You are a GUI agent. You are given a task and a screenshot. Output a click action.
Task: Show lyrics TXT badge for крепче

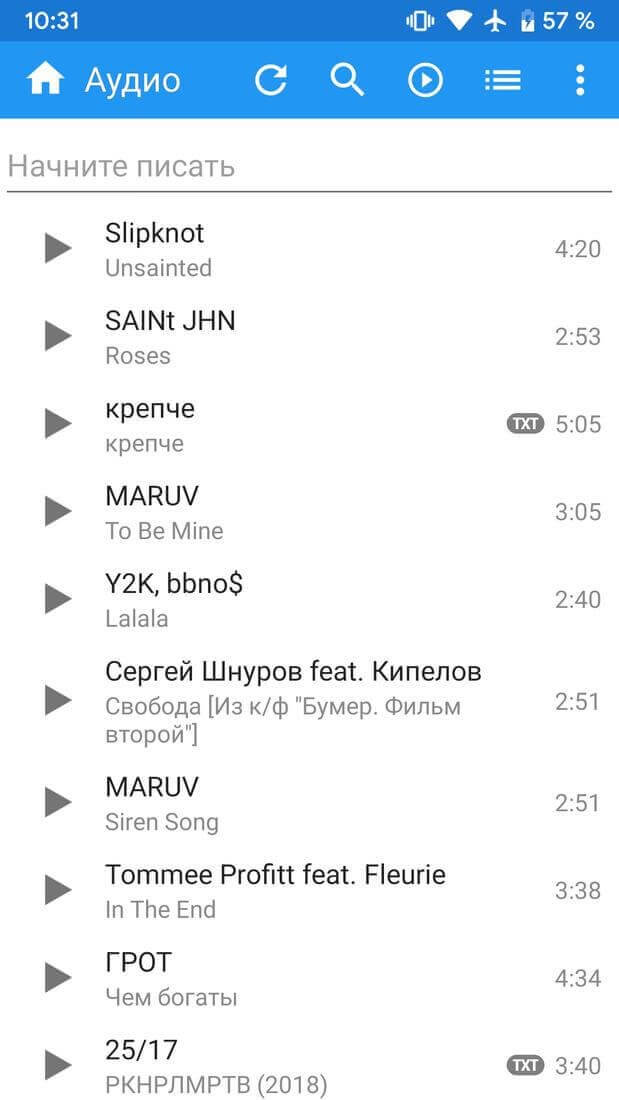(x=525, y=424)
